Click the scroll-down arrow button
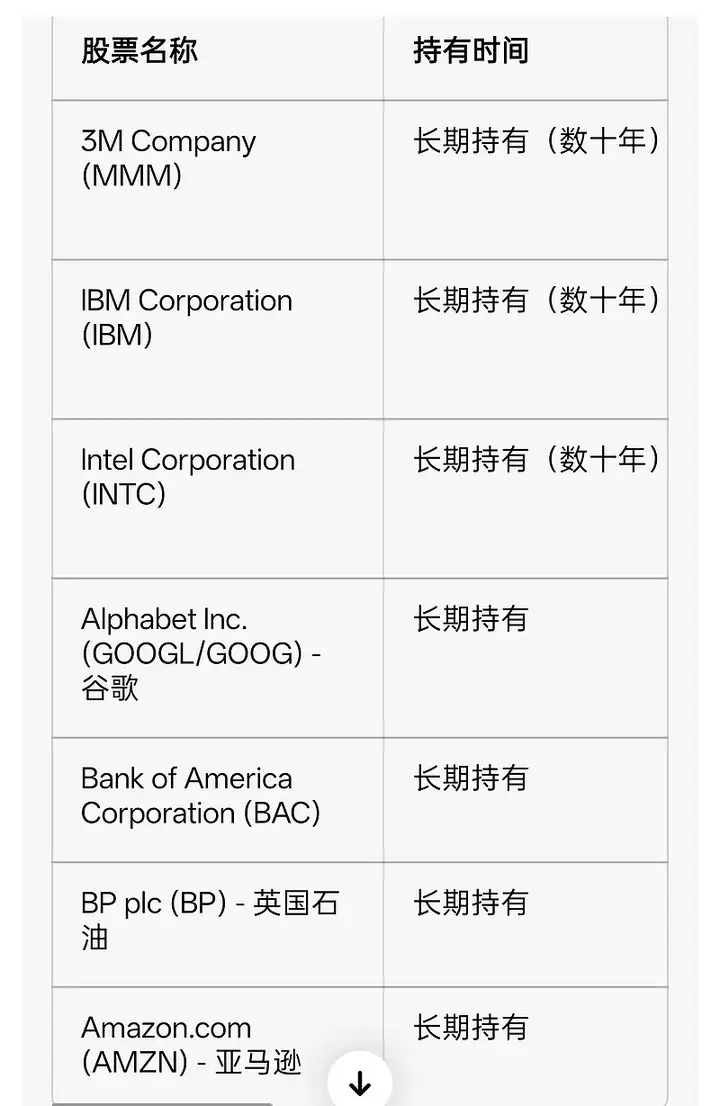 (x=359, y=1081)
